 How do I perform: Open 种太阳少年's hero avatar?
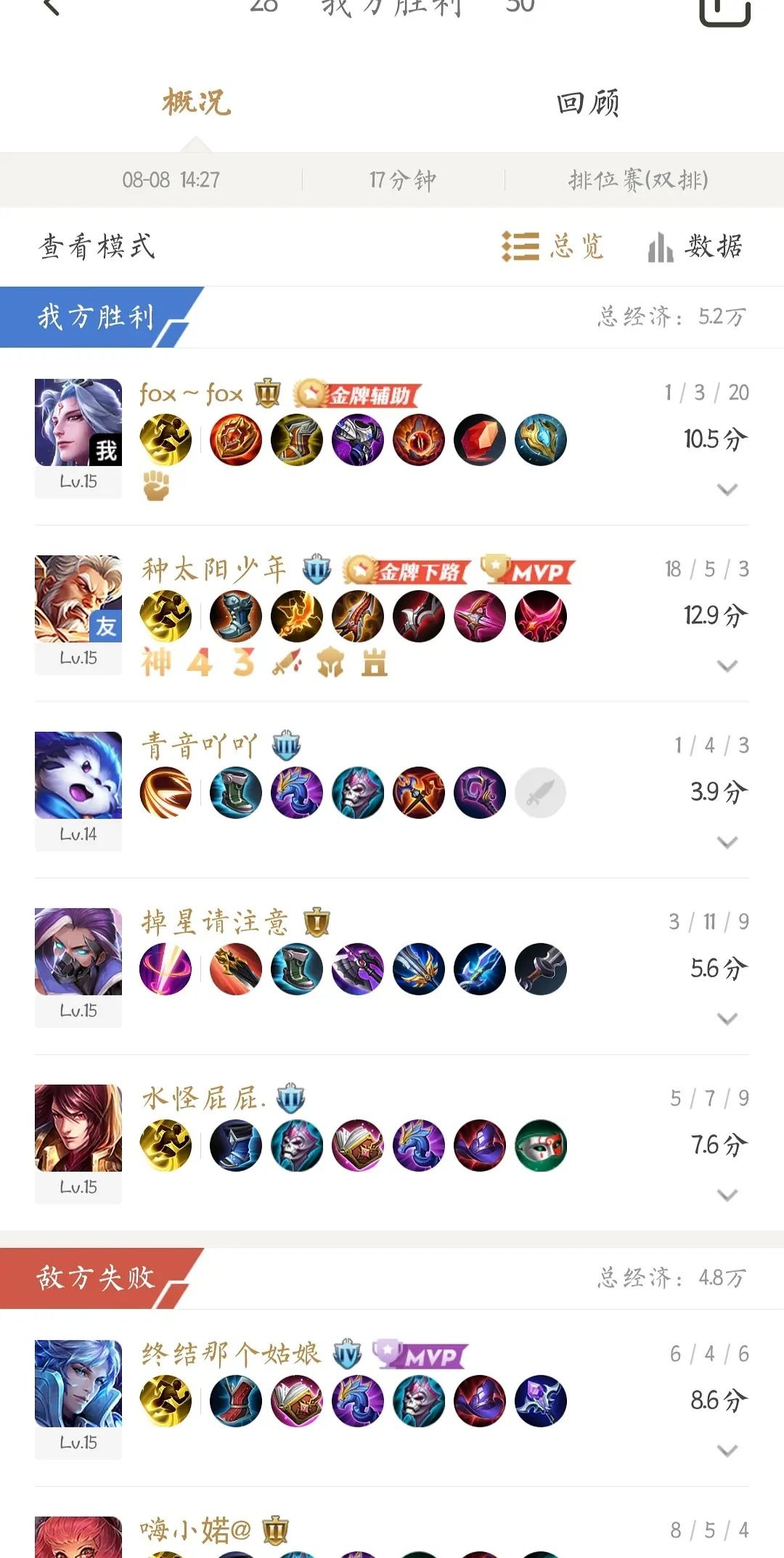click(78, 599)
